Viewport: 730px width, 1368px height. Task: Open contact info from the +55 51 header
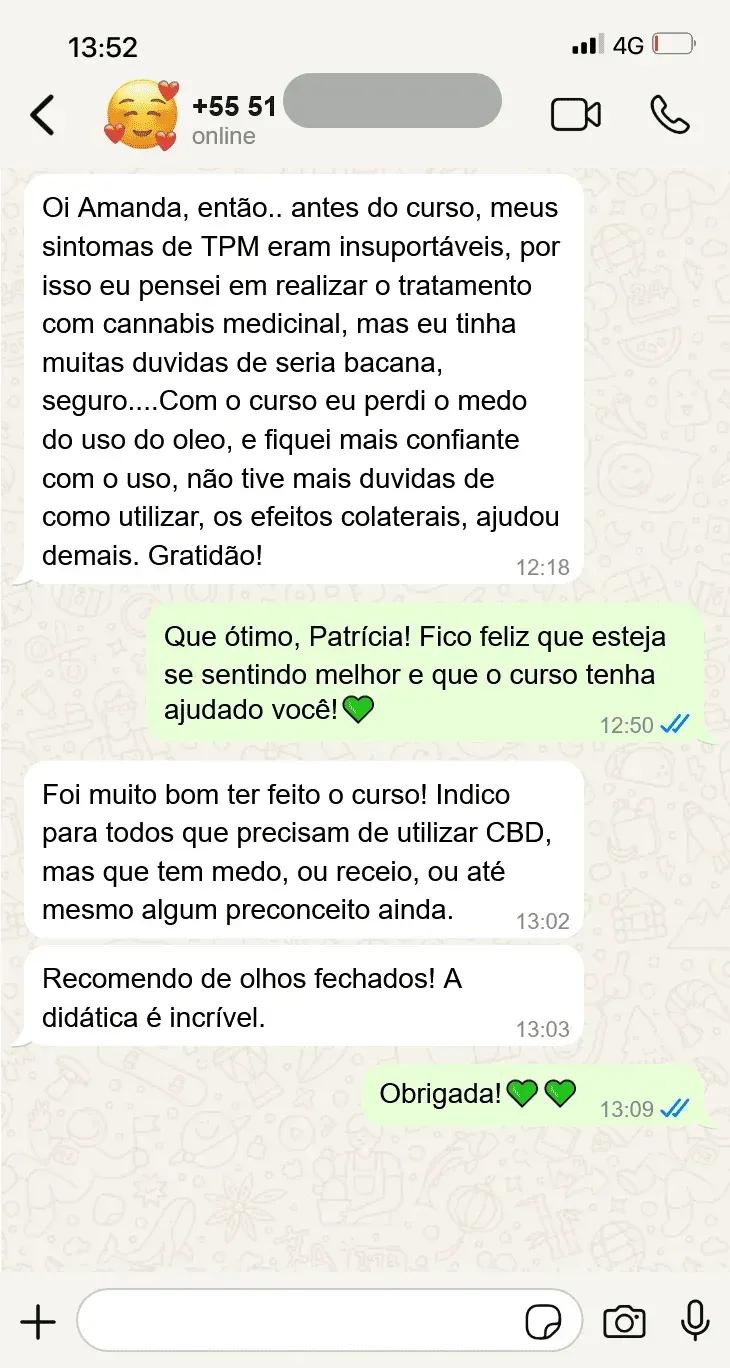pyautogui.click(x=234, y=106)
